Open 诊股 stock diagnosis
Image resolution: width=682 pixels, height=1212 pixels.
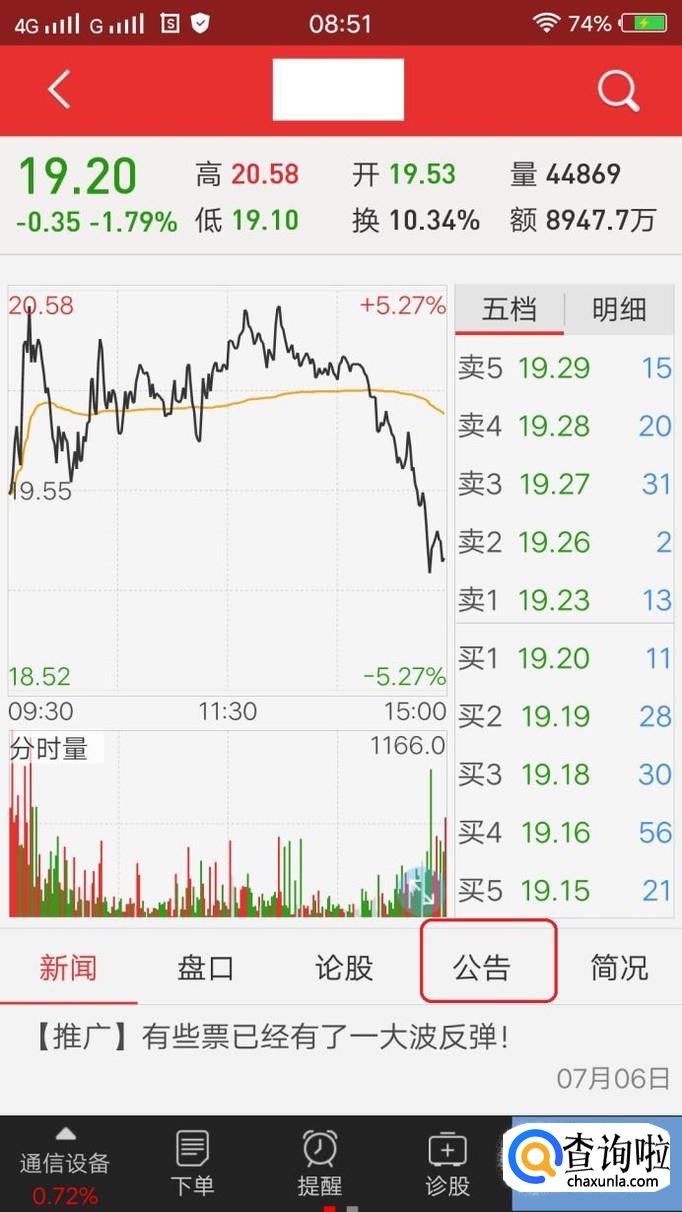coord(447,1165)
